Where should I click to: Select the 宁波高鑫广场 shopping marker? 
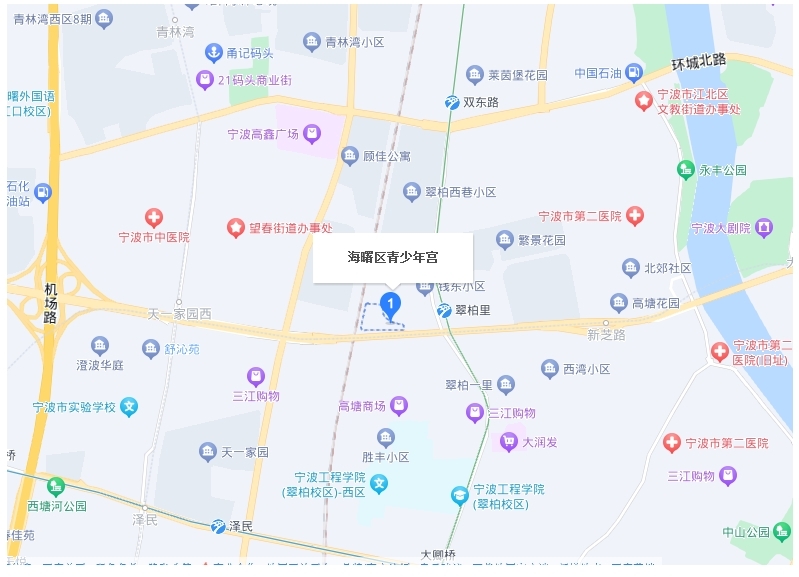[312, 133]
